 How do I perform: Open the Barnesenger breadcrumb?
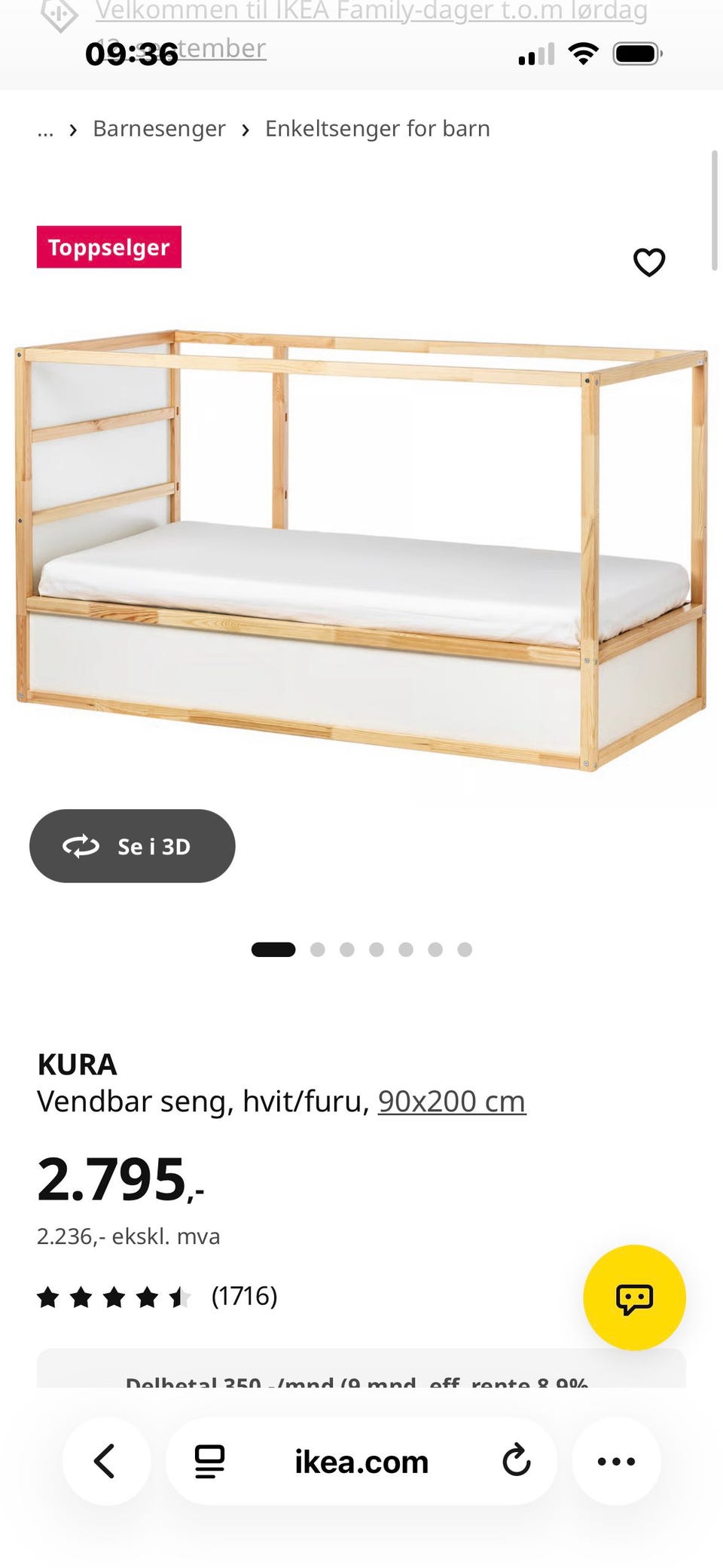(159, 129)
